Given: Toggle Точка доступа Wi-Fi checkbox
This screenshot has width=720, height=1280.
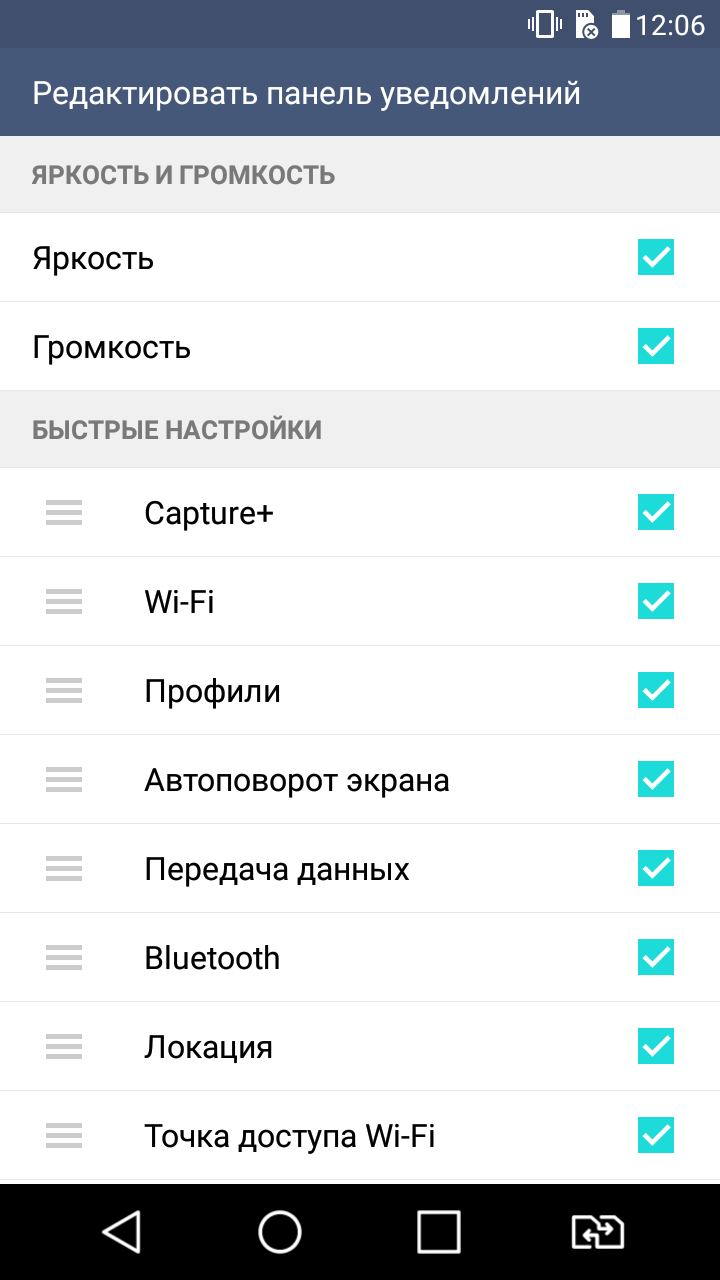Looking at the screenshot, I should coord(656,1135).
